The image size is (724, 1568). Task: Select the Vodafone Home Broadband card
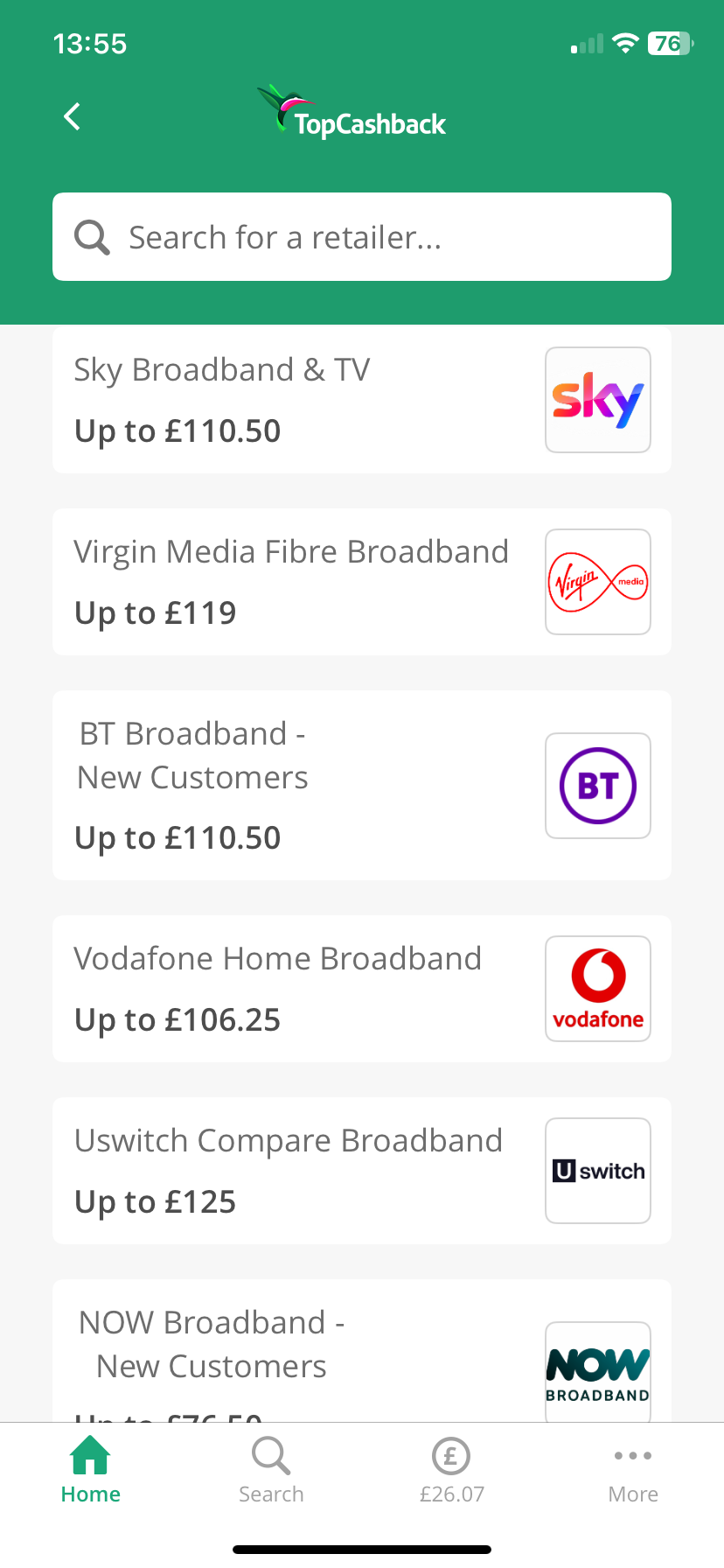tap(362, 989)
